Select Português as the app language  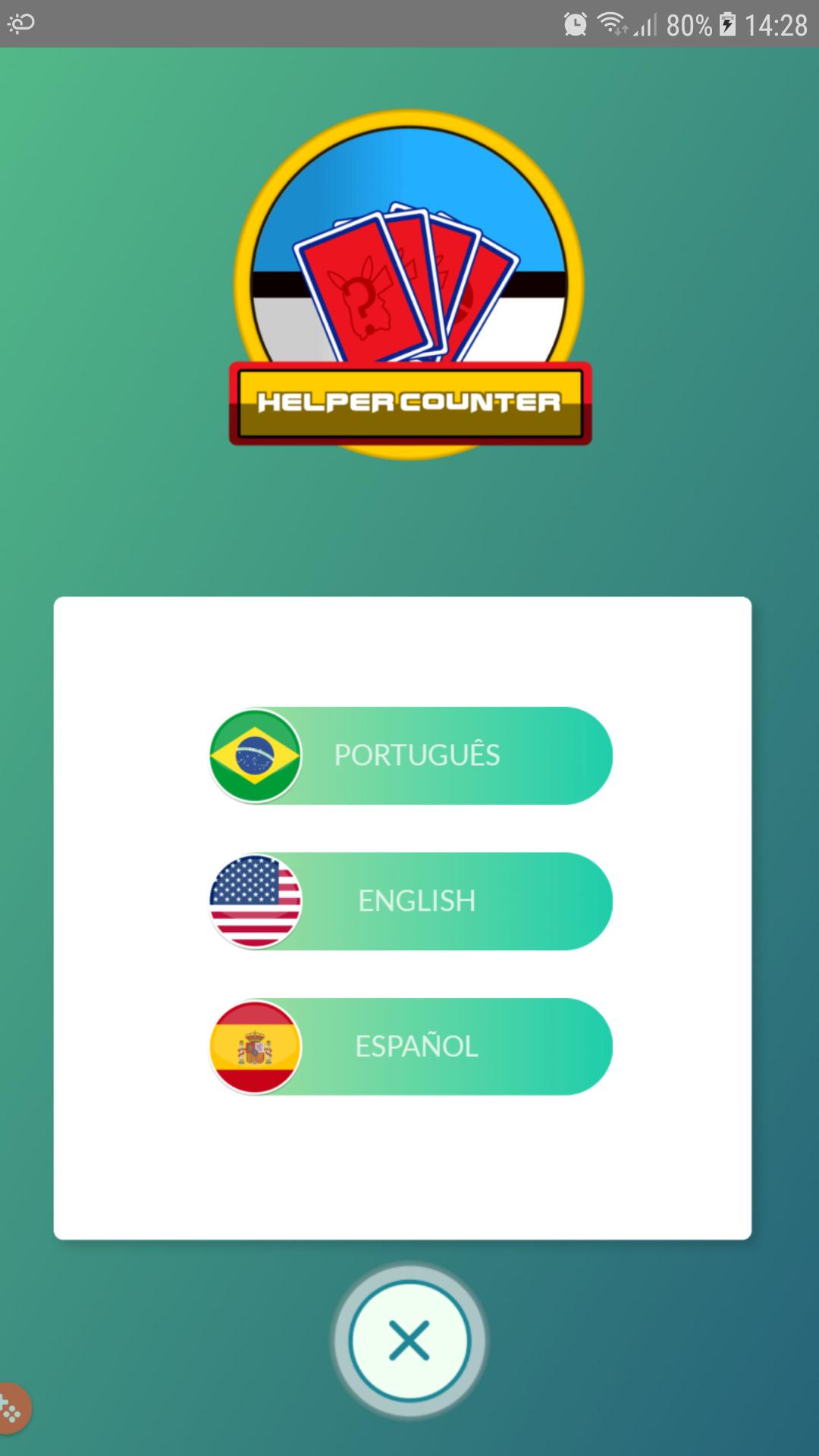[x=417, y=755]
